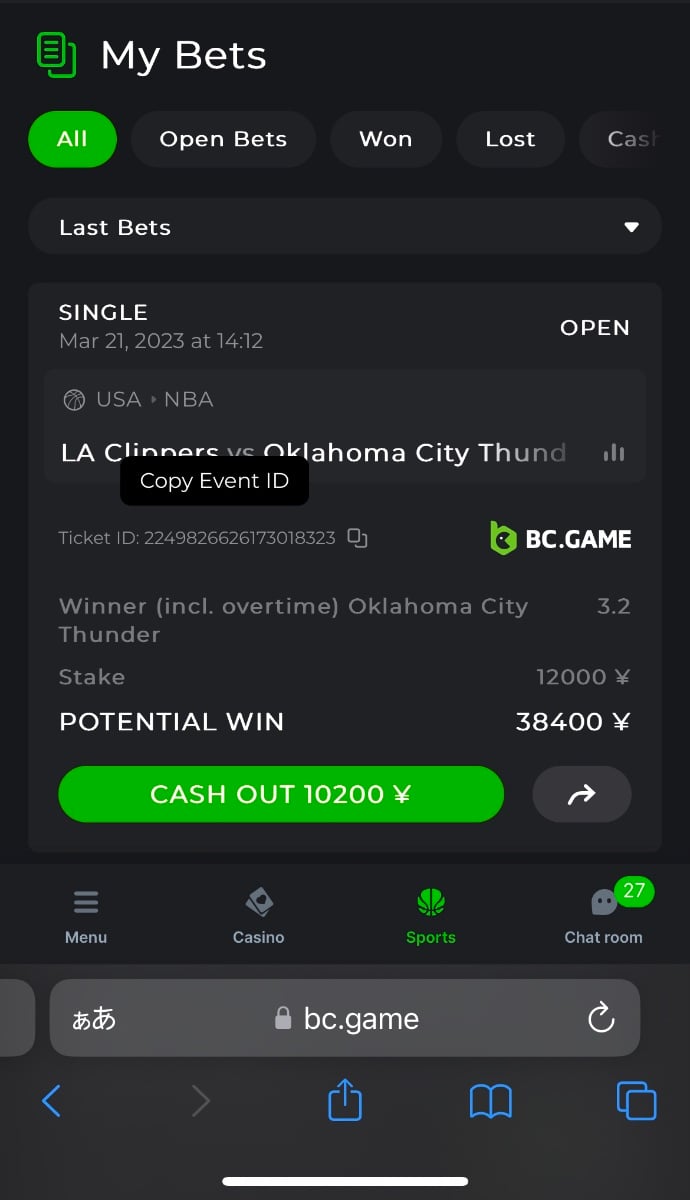690x1200 pixels.
Task: Open the Menu drawer
Action: point(86,917)
